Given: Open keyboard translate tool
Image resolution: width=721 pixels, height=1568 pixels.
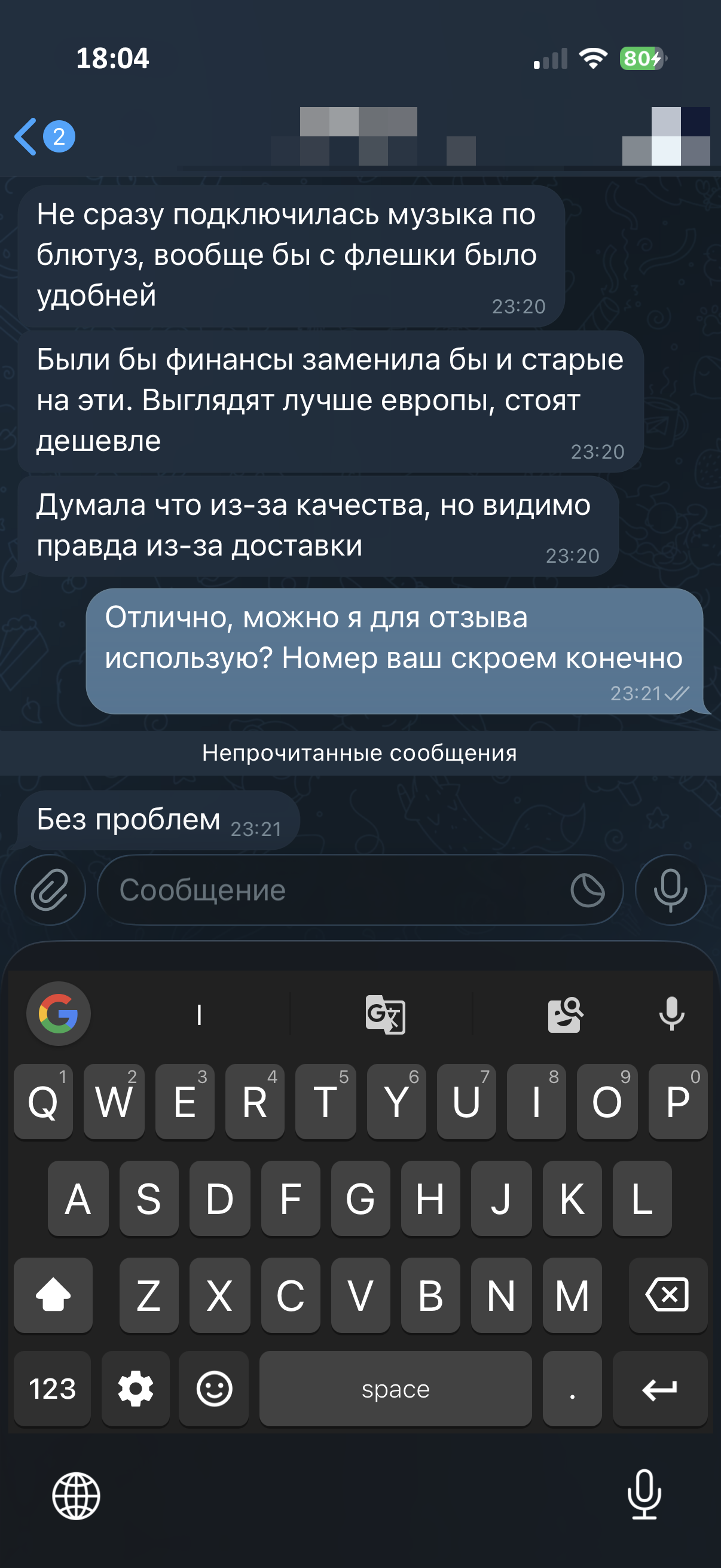Looking at the screenshot, I should tap(385, 1014).
